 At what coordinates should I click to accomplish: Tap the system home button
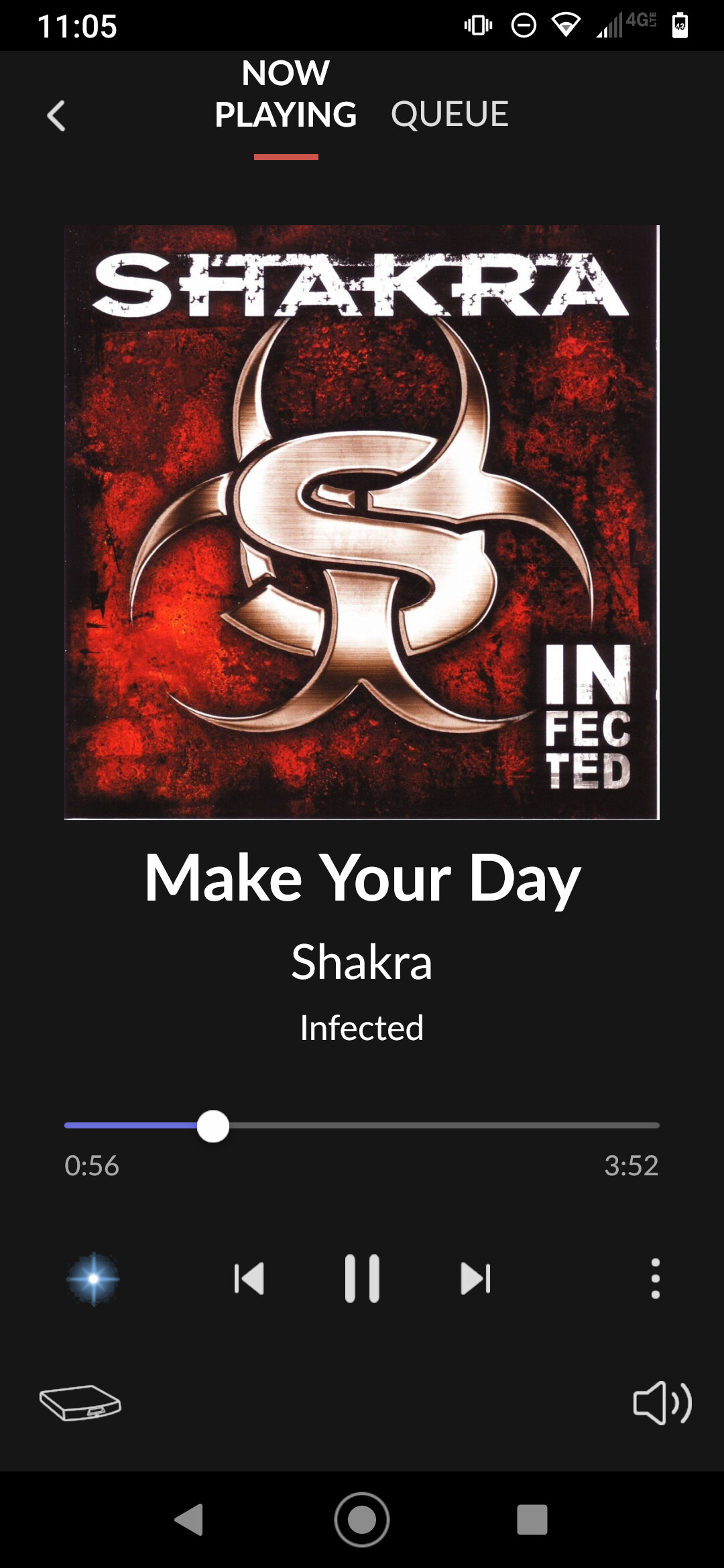click(362, 1520)
